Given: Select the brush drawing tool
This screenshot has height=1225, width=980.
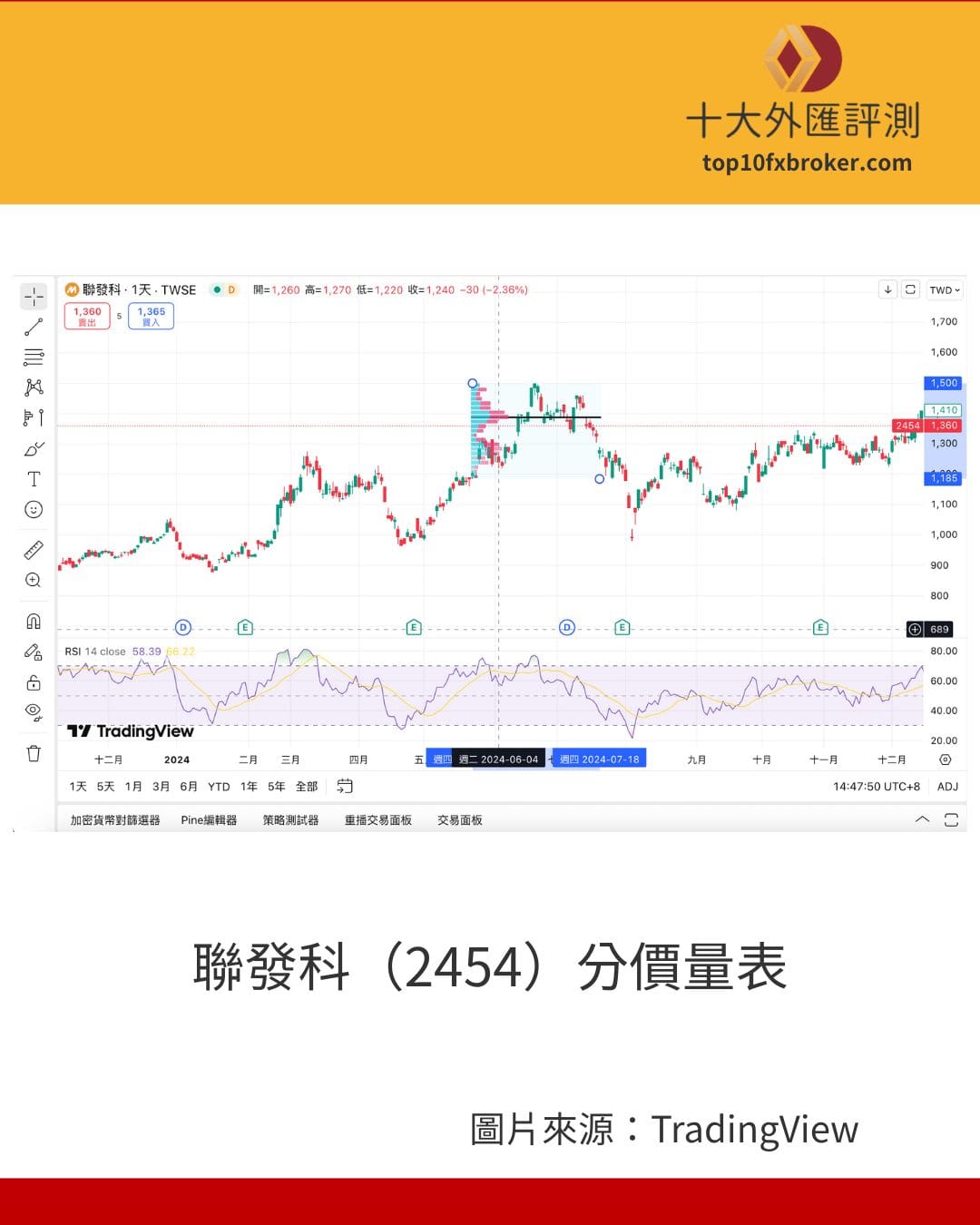Looking at the screenshot, I should pos(34,447).
